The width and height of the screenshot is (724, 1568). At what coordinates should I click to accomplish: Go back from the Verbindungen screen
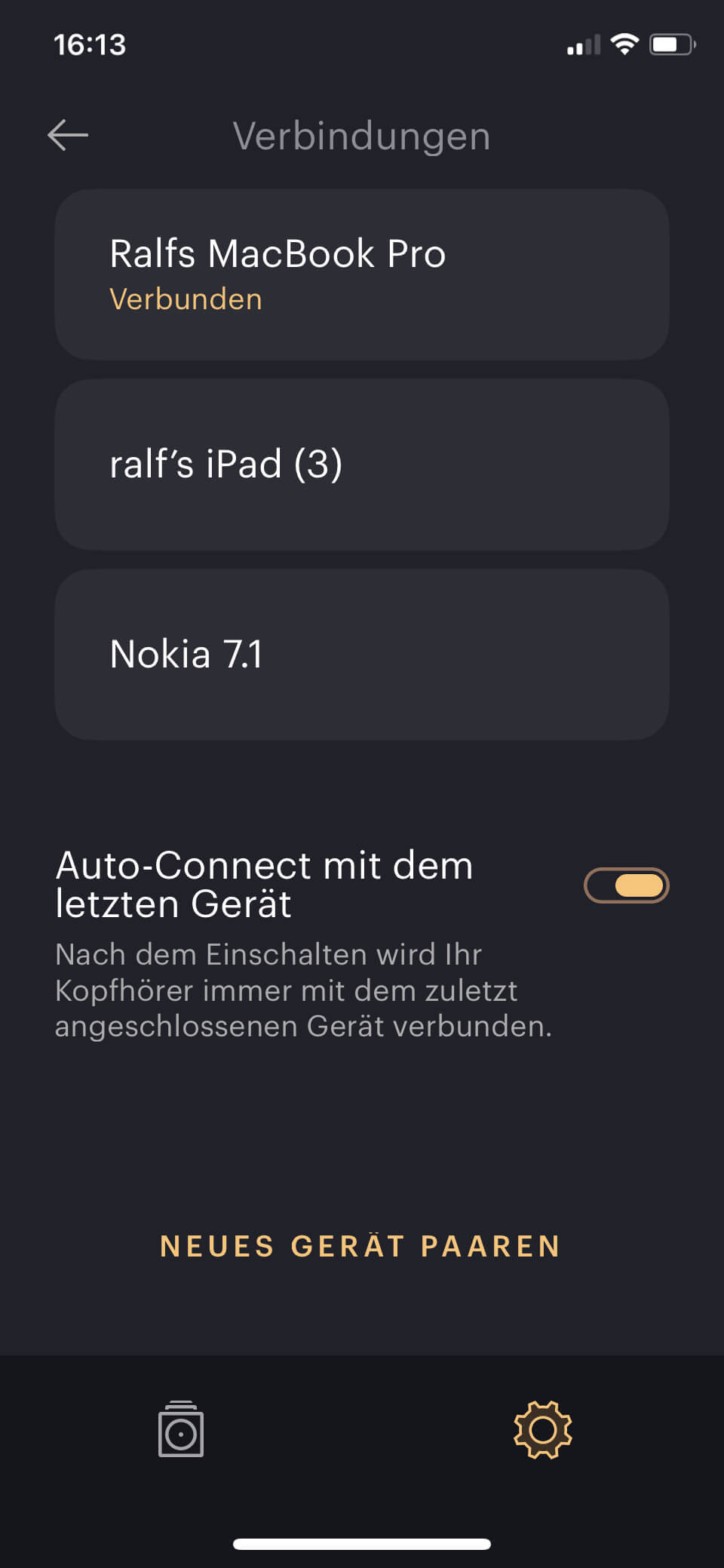pyautogui.click(x=68, y=136)
